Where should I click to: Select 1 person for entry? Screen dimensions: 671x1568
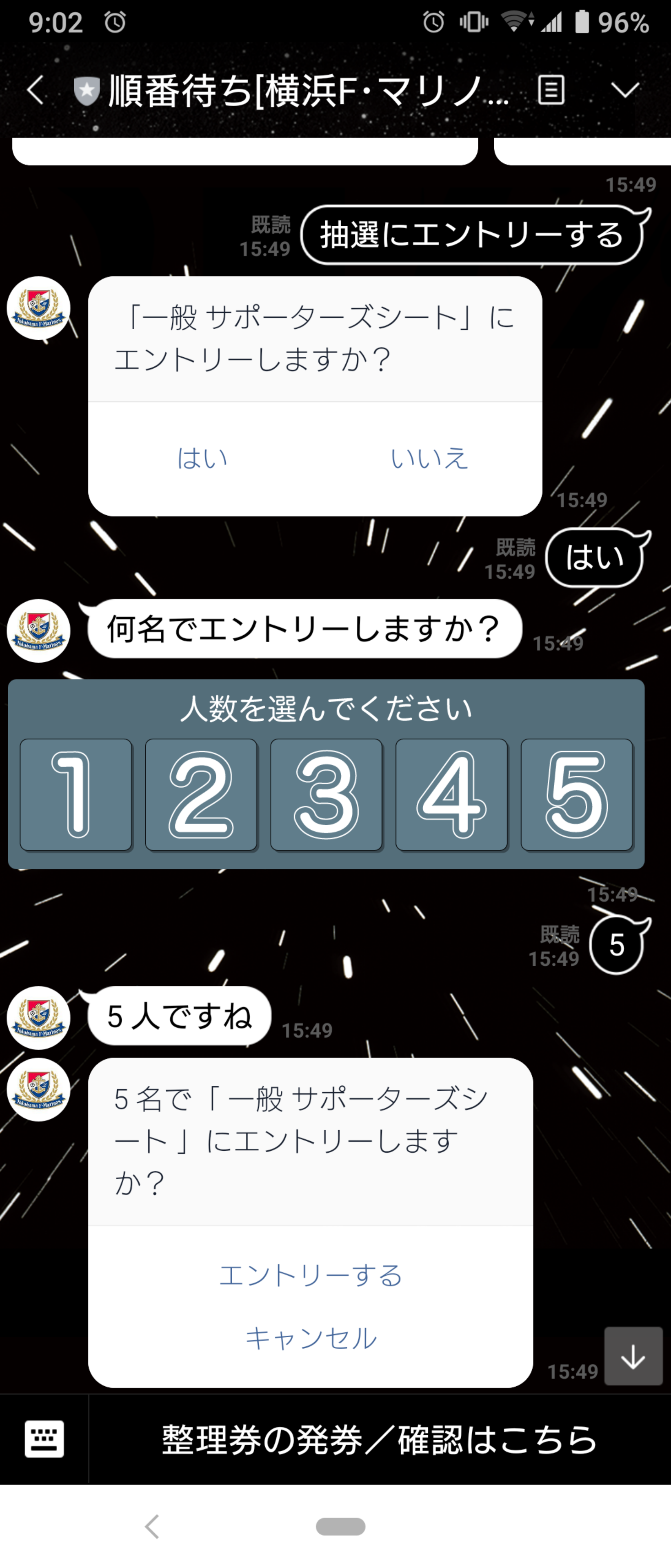coord(76,794)
